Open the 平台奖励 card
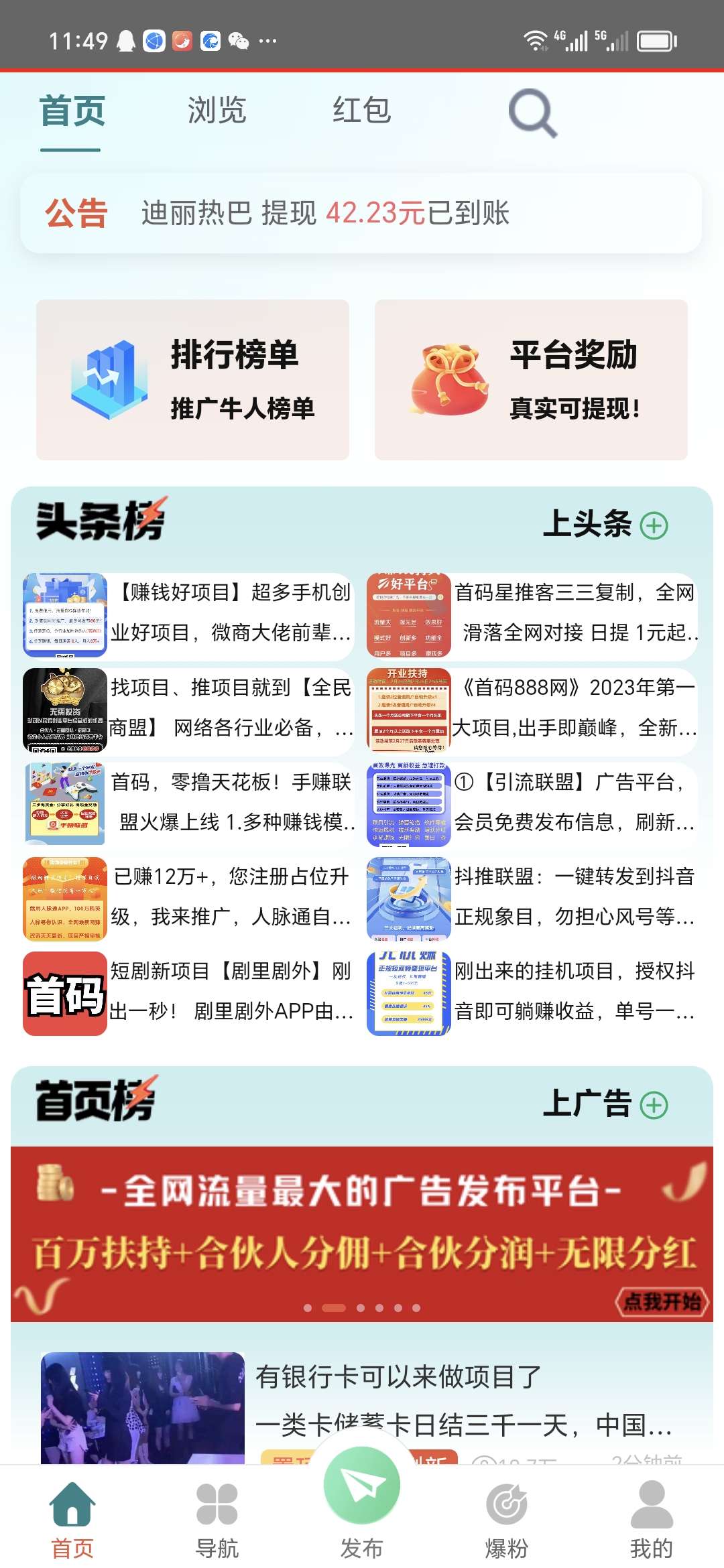Viewport: 724px width, 1568px height. [x=531, y=380]
